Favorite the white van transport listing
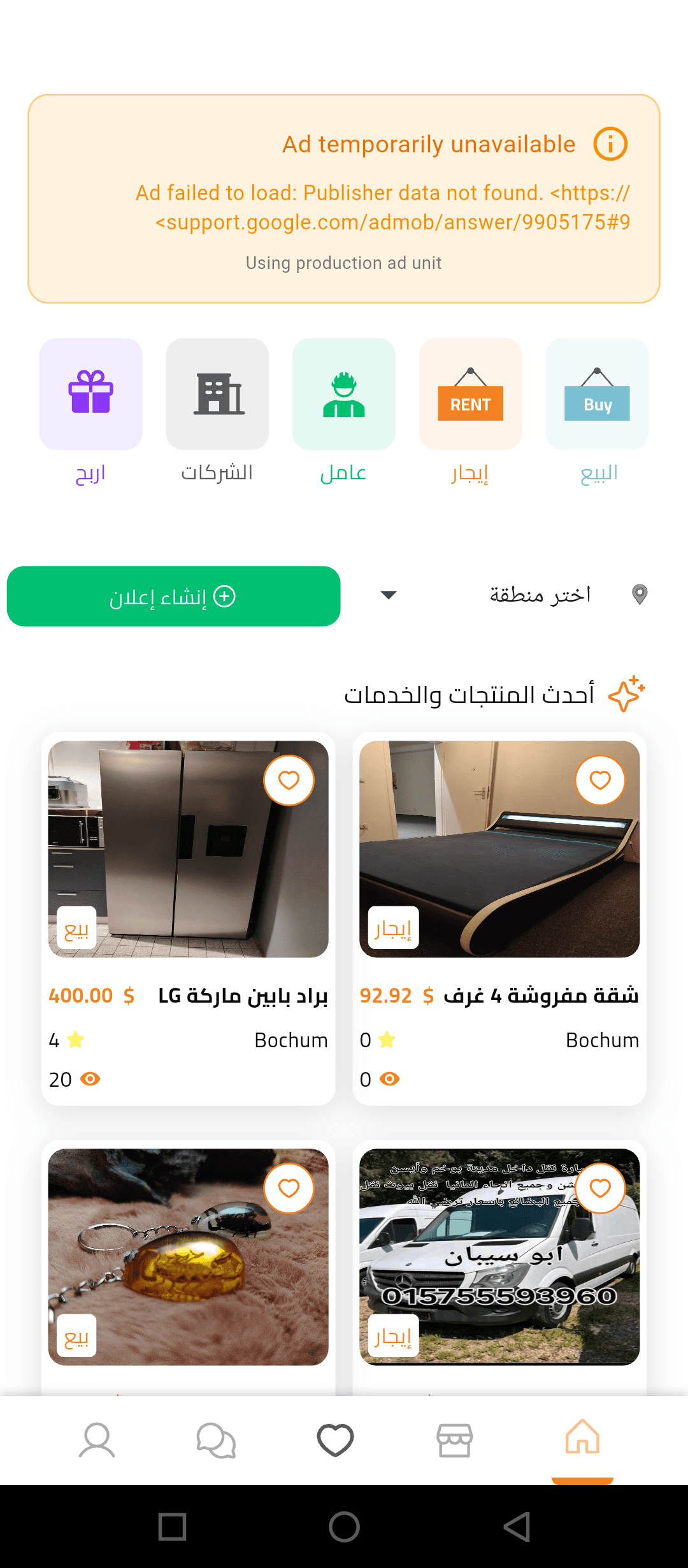688x1568 pixels. 600,1188
